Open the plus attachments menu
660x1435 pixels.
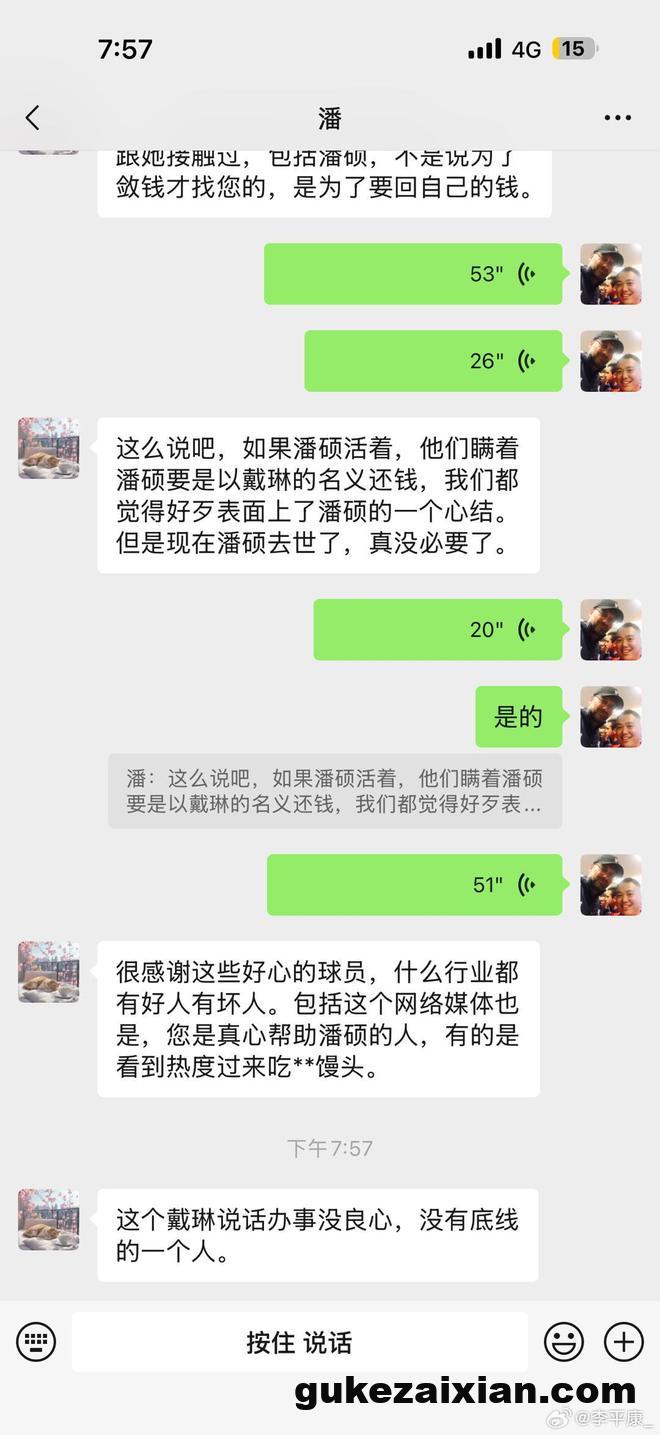[624, 1341]
